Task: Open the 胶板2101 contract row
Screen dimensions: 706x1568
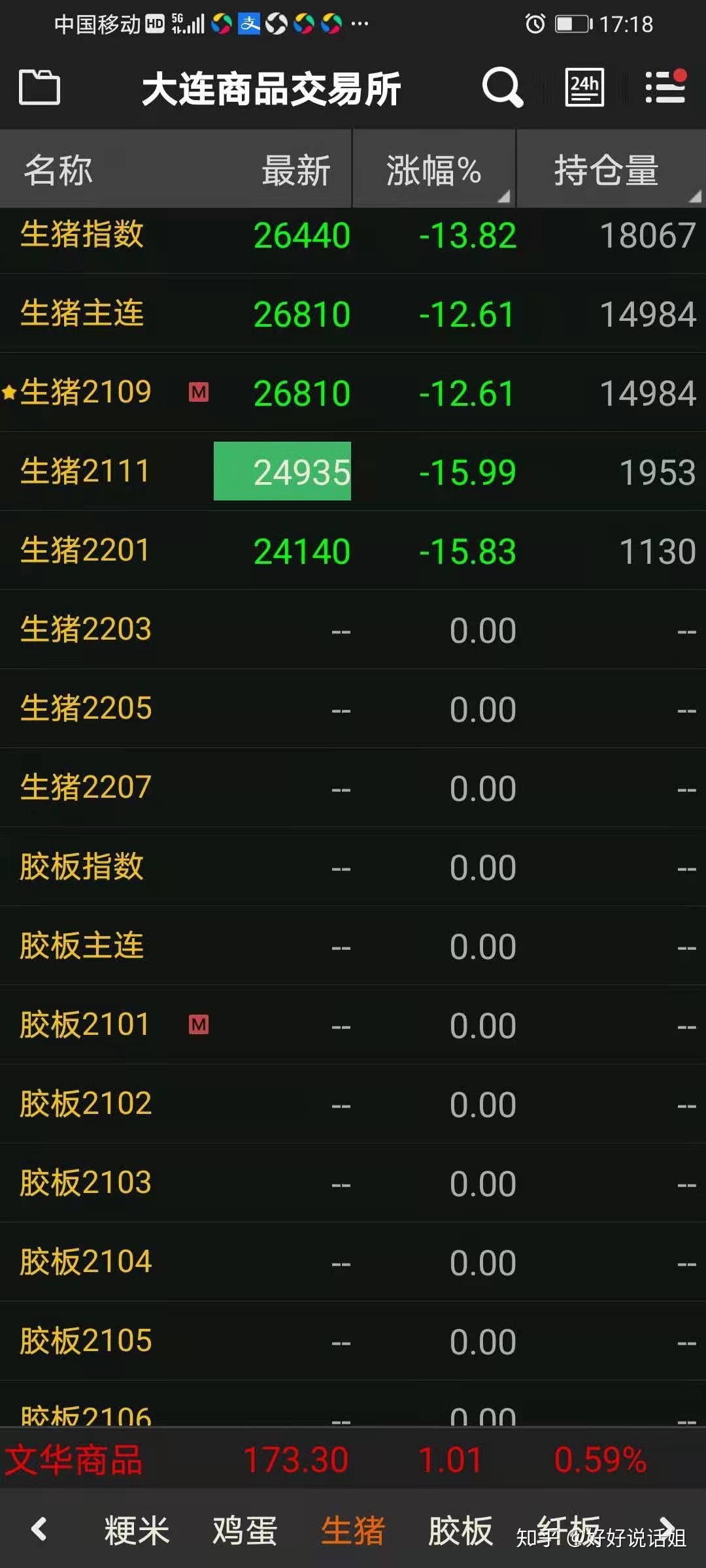Action: click(353, 1026)
